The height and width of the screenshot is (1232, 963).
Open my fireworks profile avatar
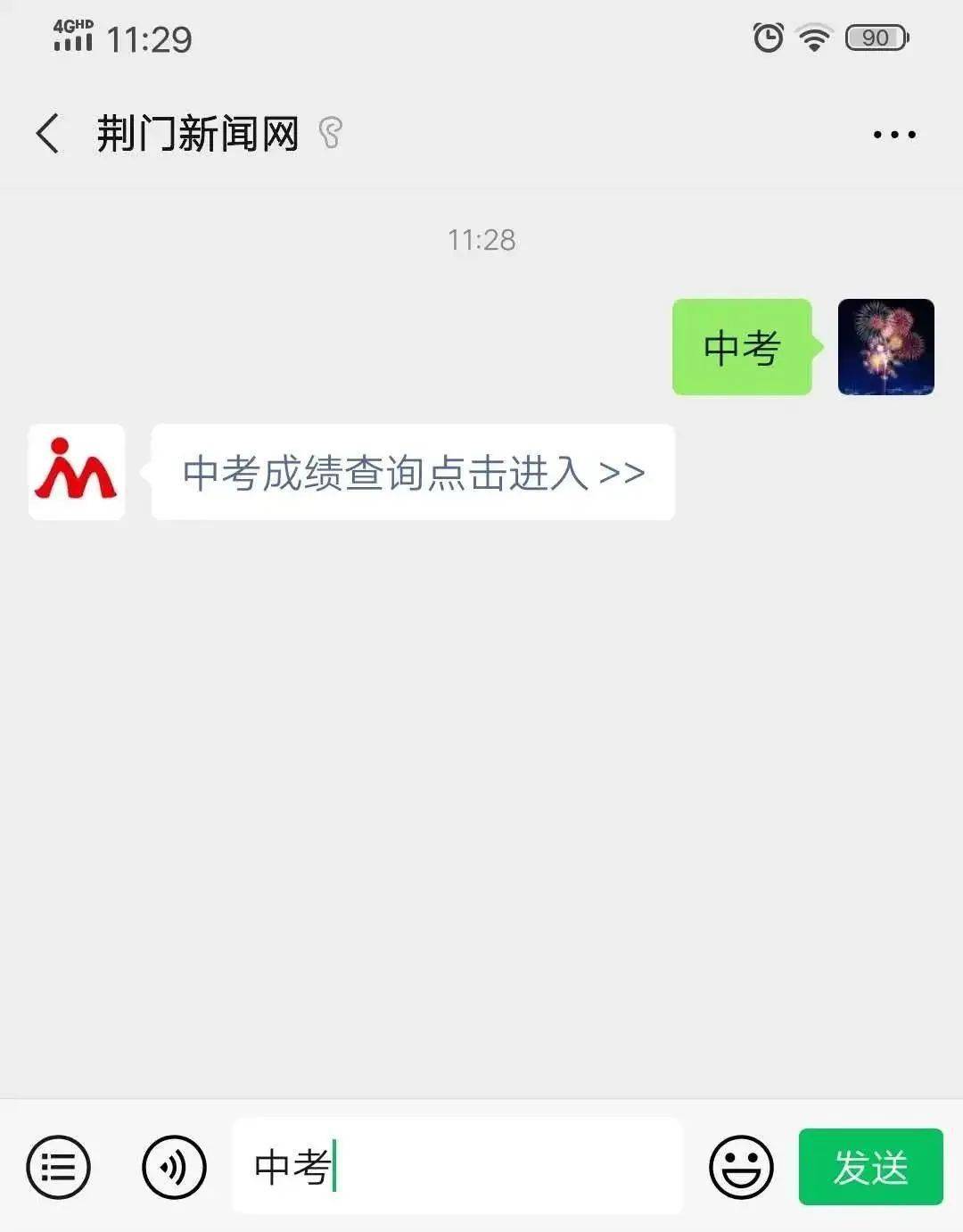885,347
